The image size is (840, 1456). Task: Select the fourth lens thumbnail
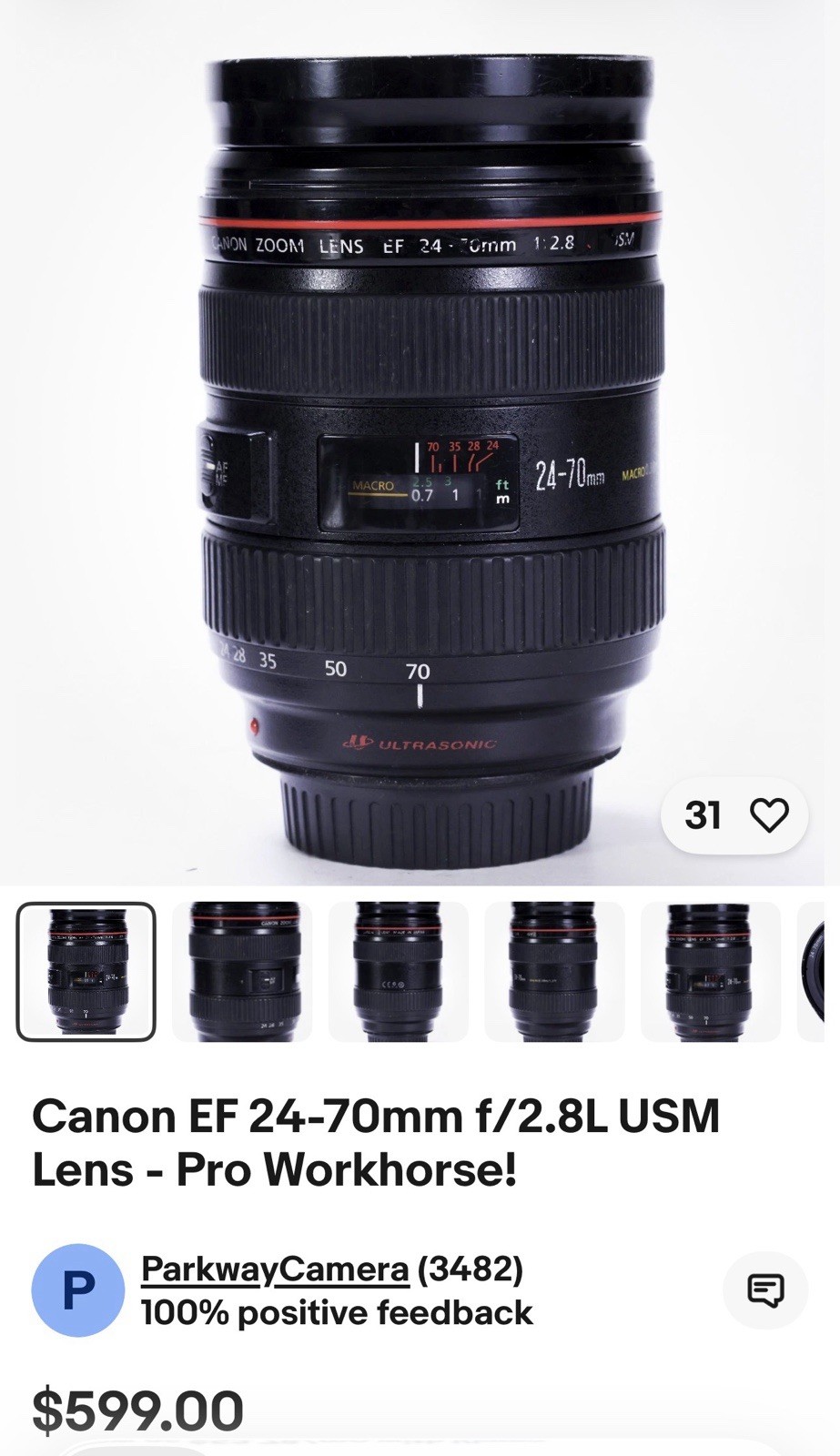554,971
